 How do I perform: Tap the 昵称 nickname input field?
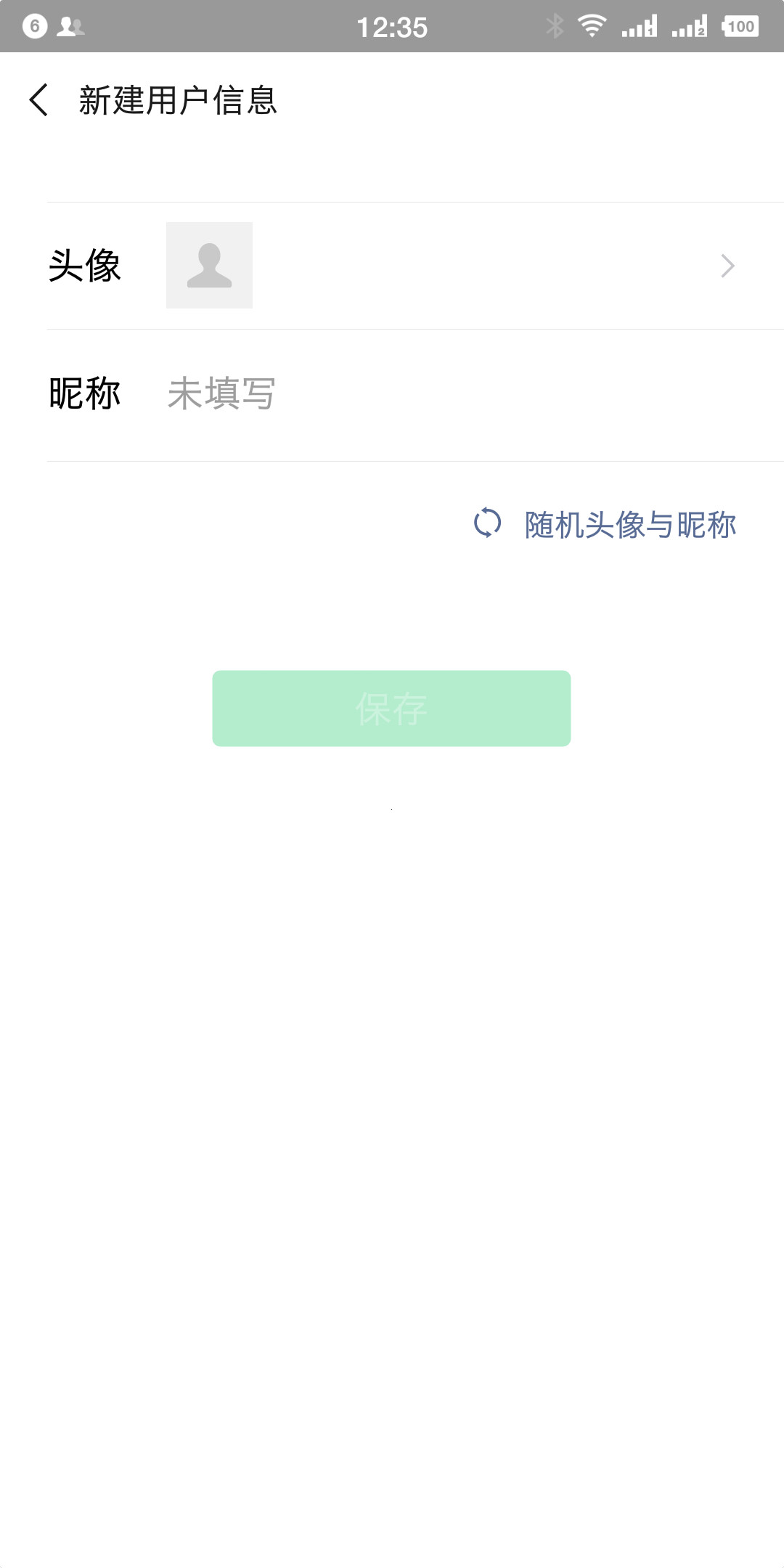click(x=436, y=394)
